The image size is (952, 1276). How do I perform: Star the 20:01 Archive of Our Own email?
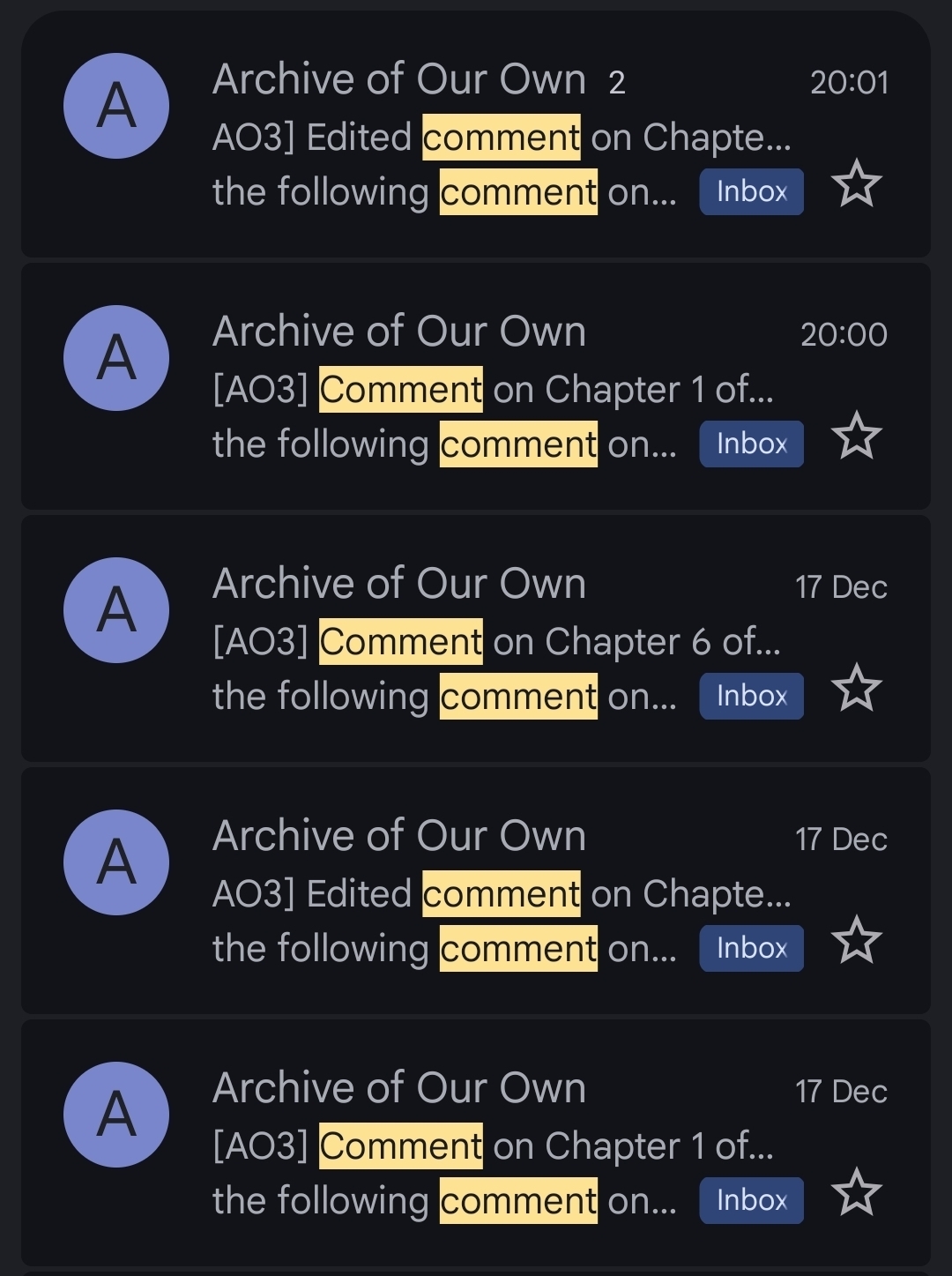pos(856,184)
